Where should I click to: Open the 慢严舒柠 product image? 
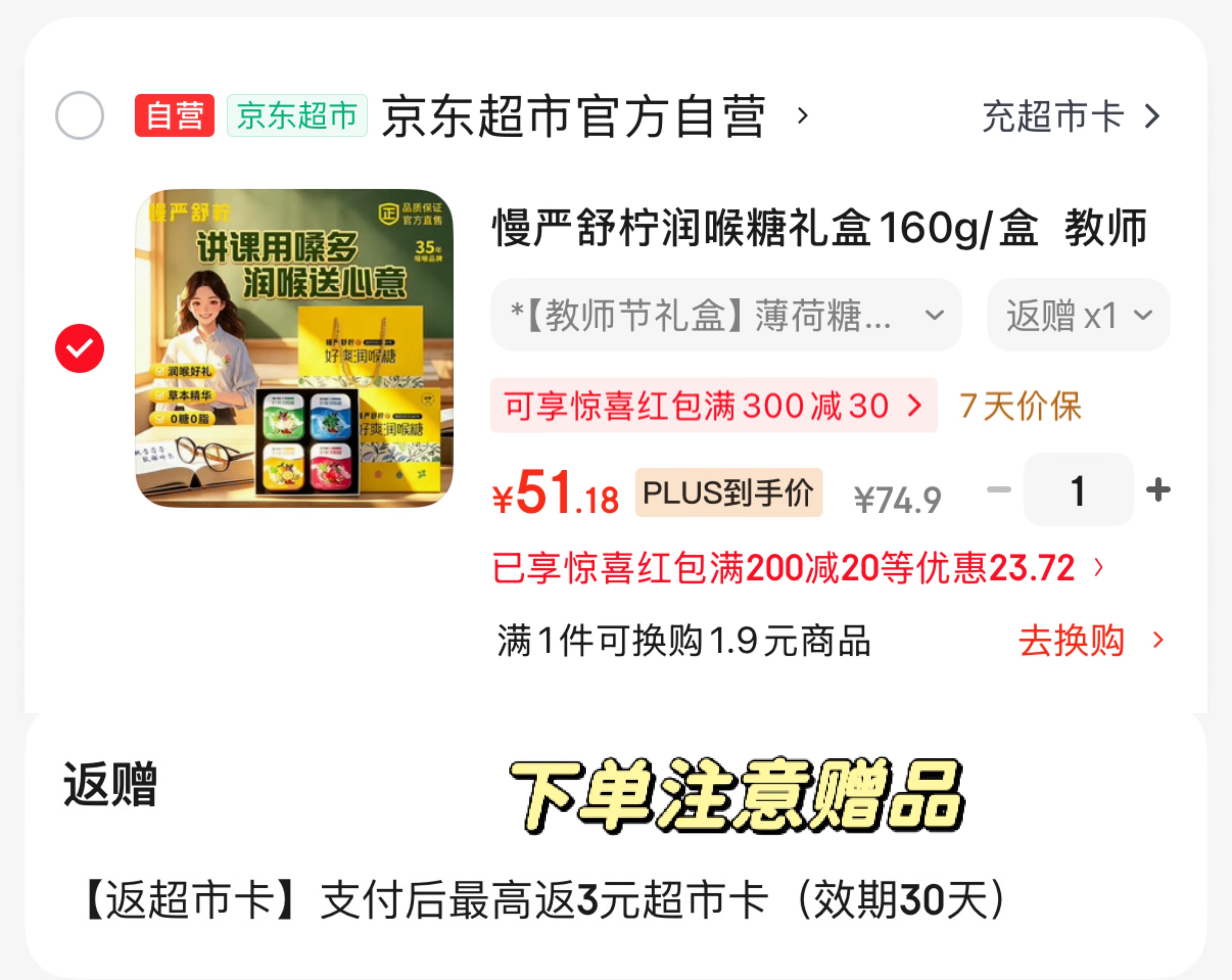point(294,348)
